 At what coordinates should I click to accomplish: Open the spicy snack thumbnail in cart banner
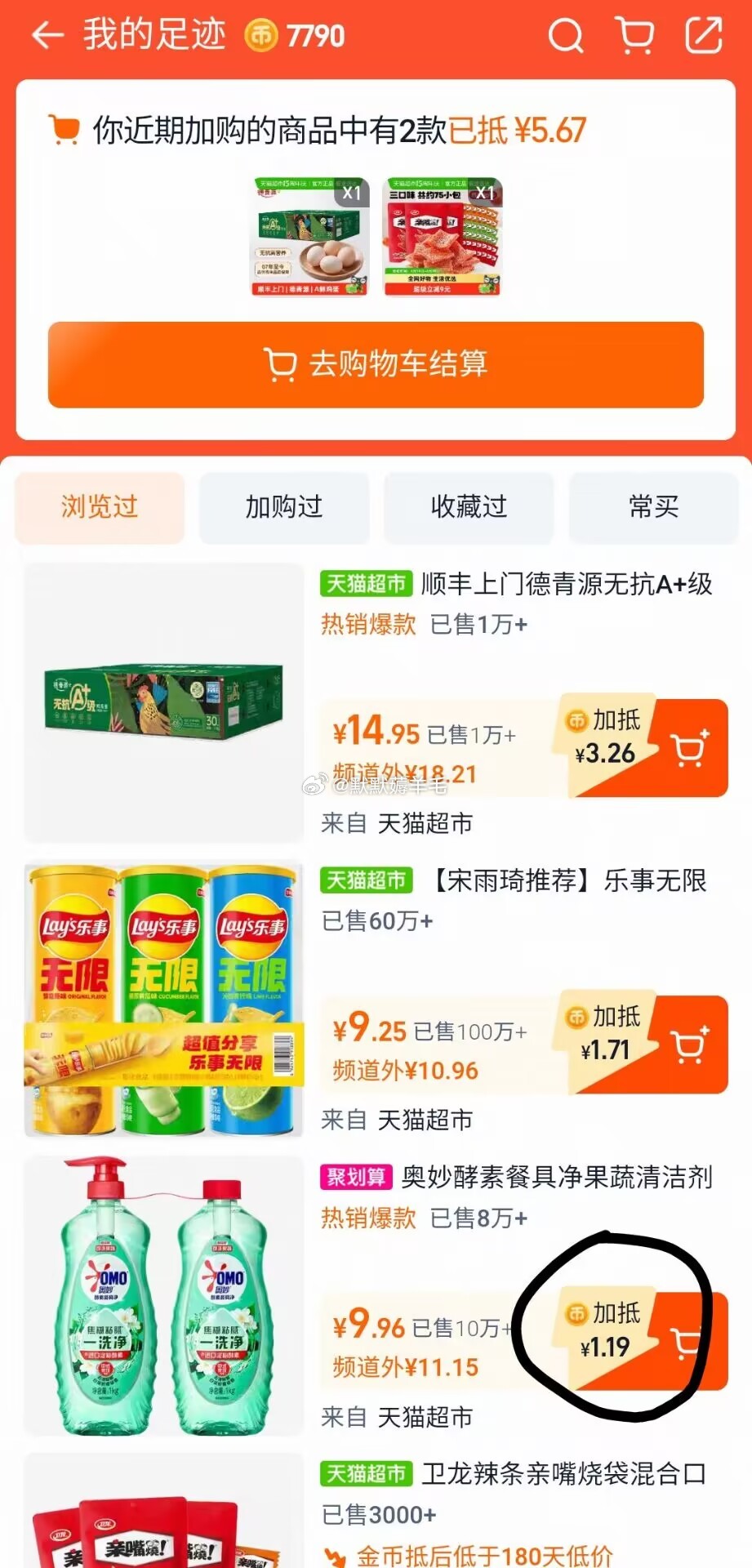443,237
